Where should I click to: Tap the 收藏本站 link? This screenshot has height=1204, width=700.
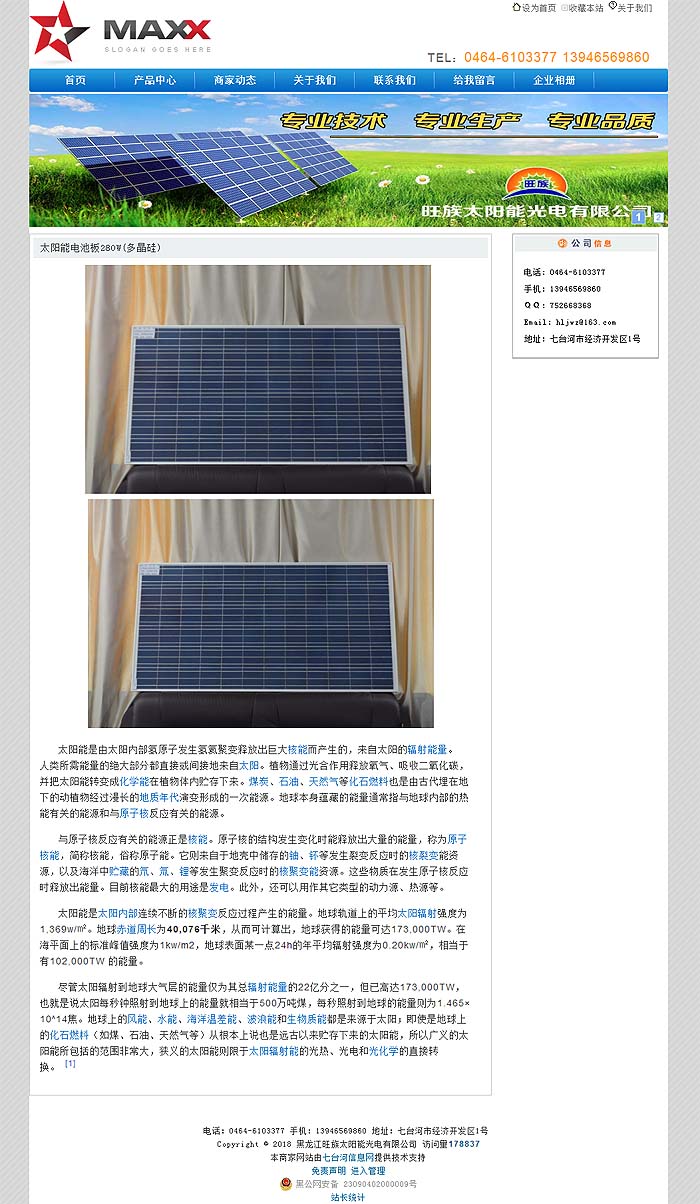coord(586,8)
